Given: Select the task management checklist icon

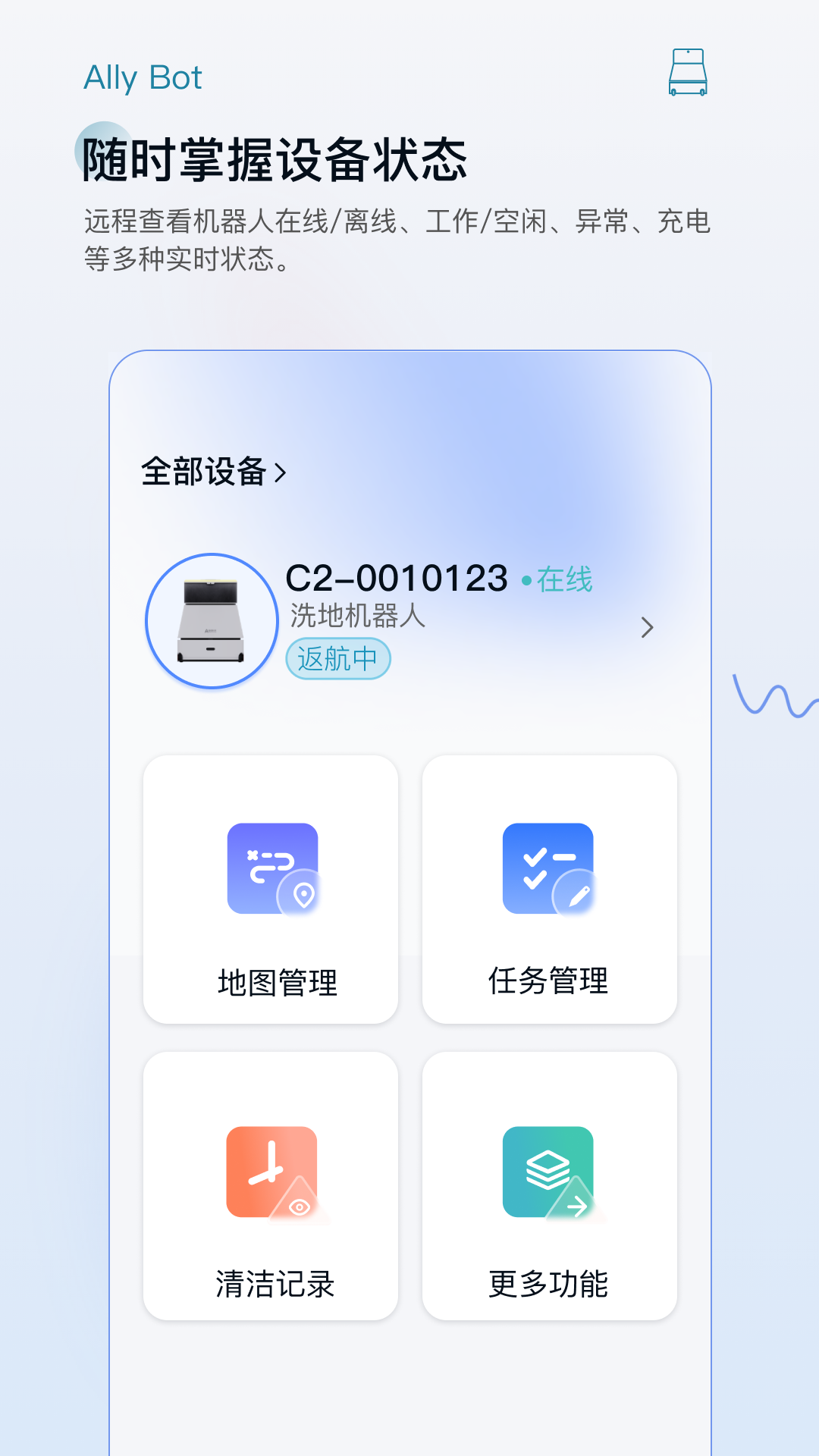Looking at the screenshot, I should pos(548,870).
